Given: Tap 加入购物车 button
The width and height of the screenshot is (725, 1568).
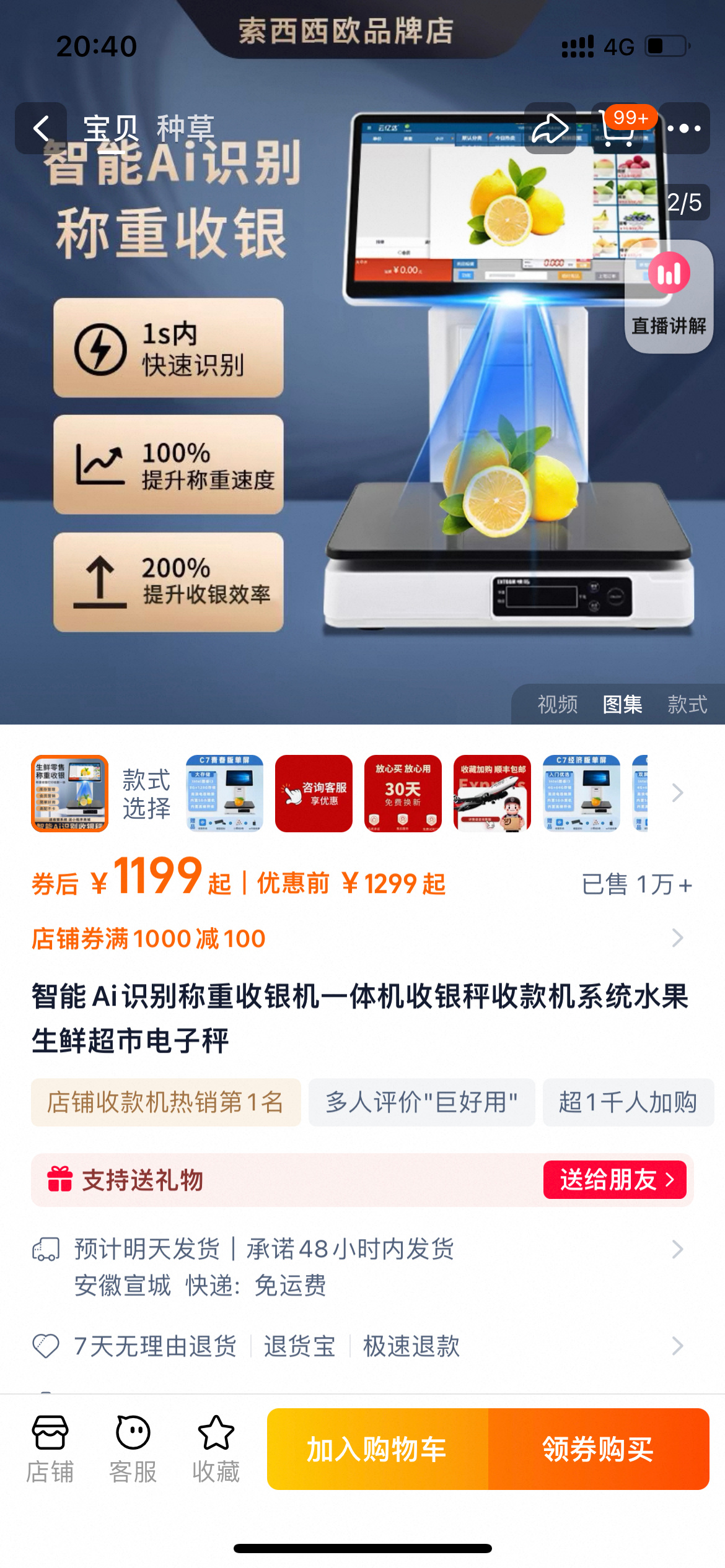Looking at the screenshot, I should [x=377, y=1449].
